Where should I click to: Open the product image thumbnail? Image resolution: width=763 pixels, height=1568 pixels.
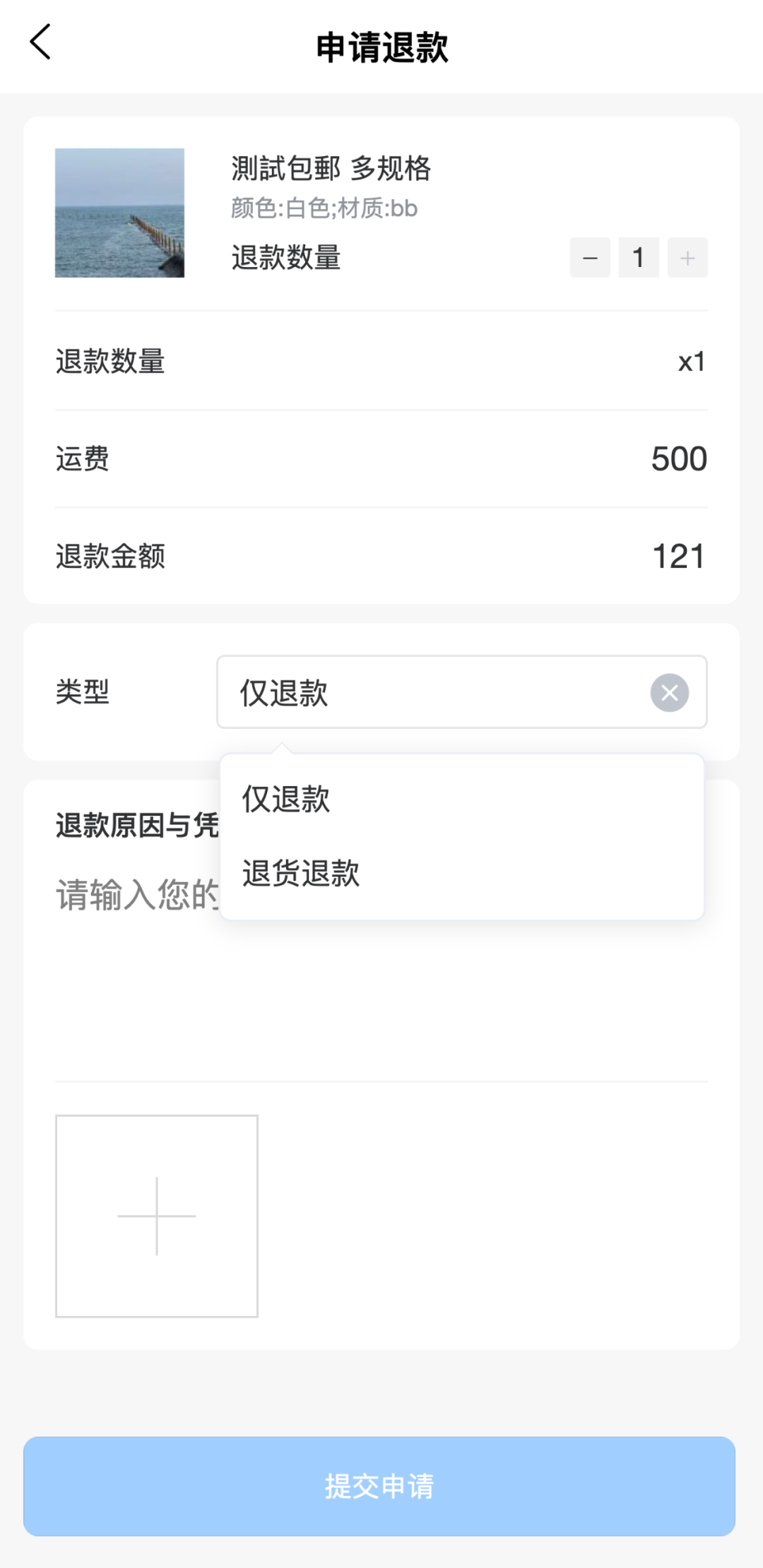120,213
